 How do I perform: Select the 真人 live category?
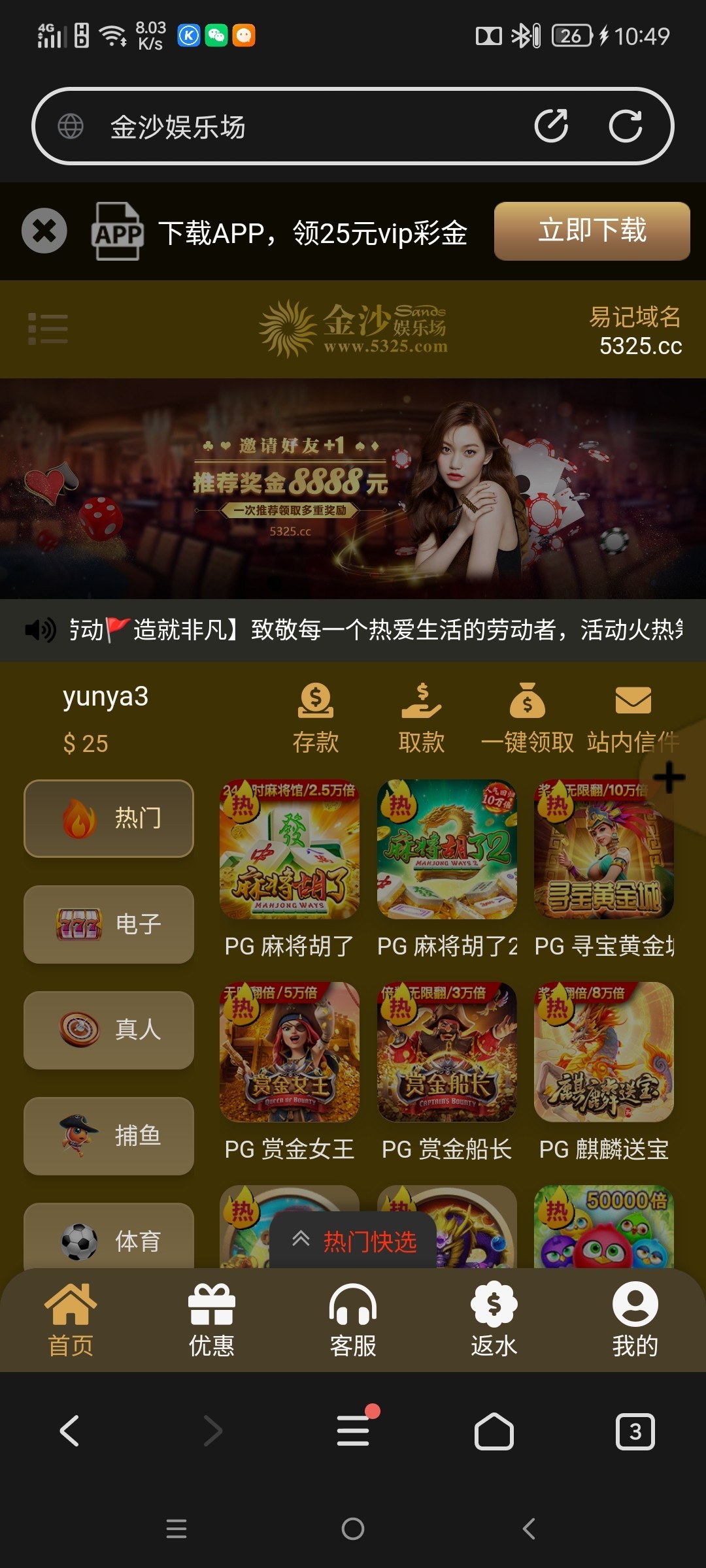point(109,1030)
